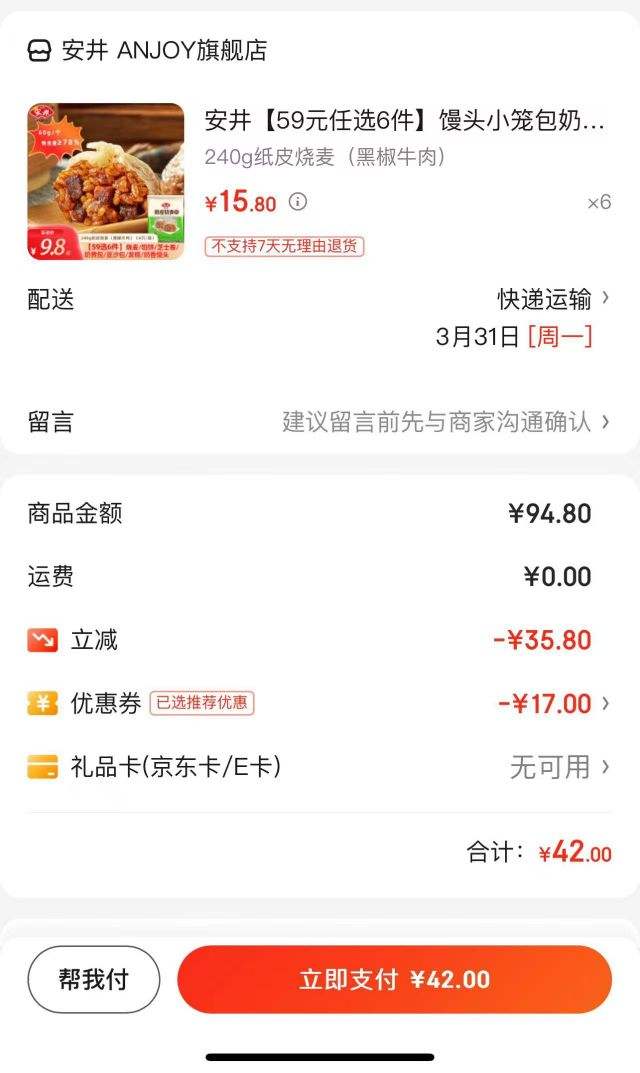640x1073 pixels.
Task: Open the 优惠券 coupon selection row
Action: (320, 704)
